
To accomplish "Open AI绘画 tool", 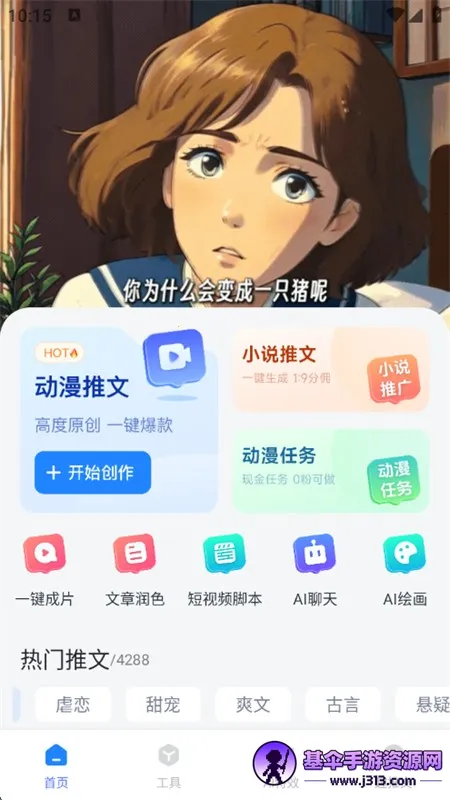I will (x=405, y=569).
